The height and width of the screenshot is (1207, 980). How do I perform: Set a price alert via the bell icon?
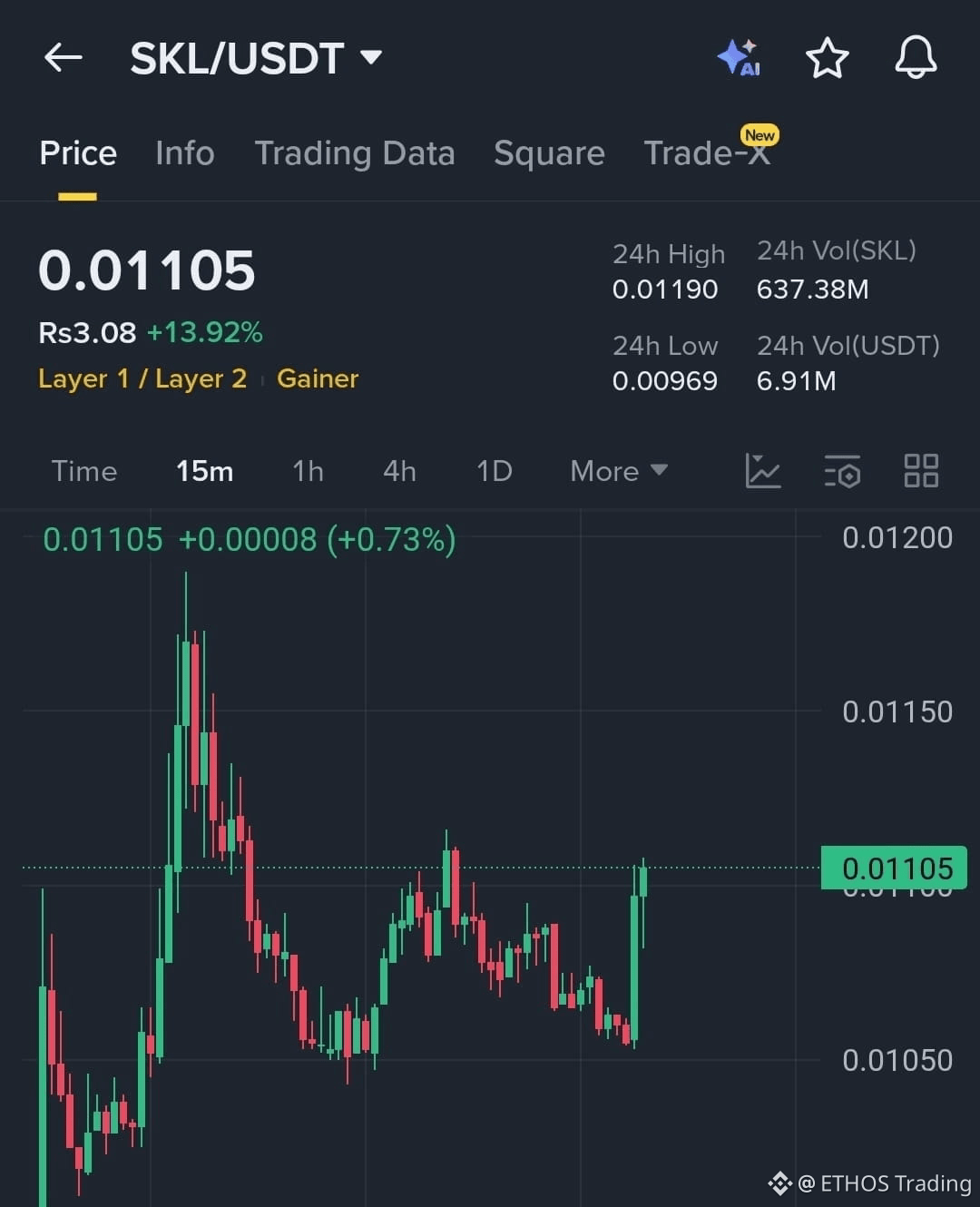click(916, 57)
